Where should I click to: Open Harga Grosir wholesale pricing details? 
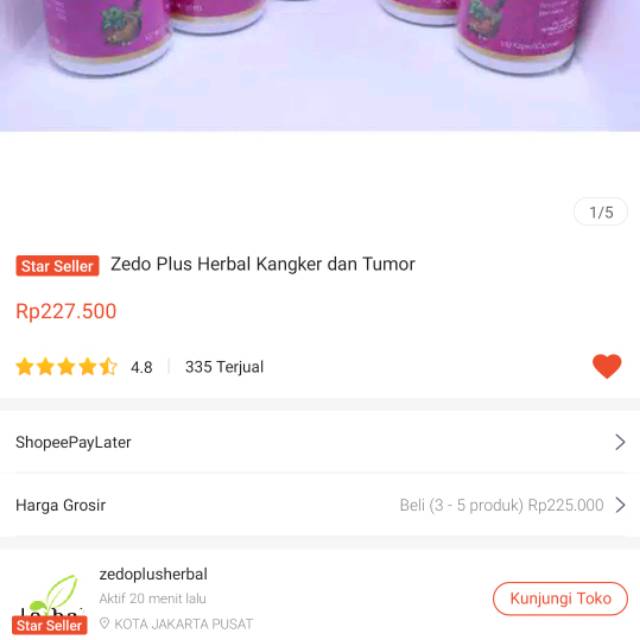320,505
